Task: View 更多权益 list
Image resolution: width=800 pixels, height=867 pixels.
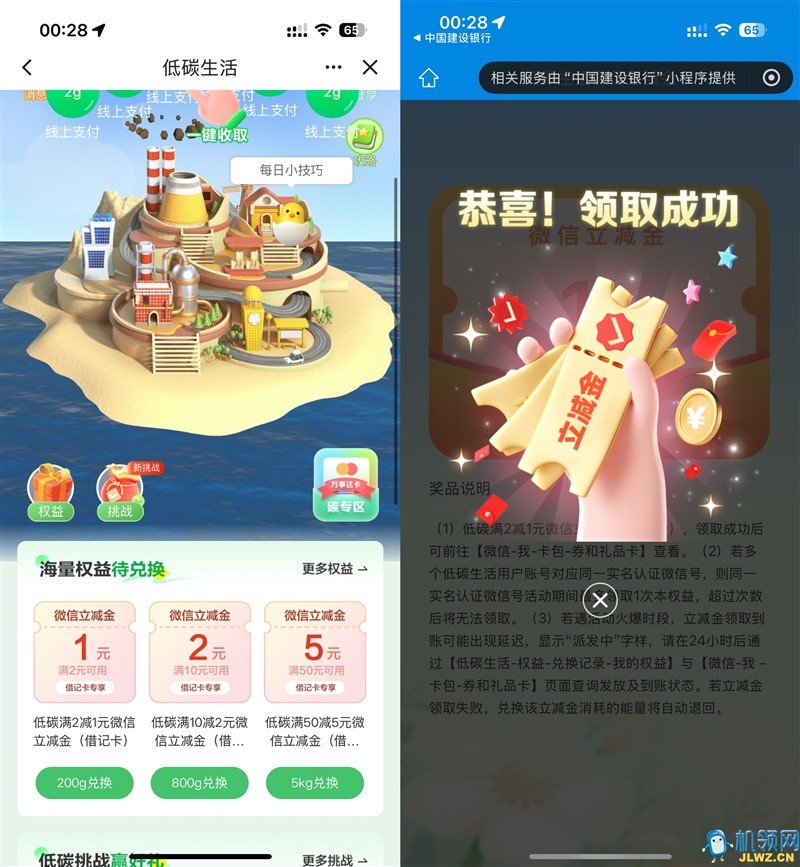Action: point(334,569)
